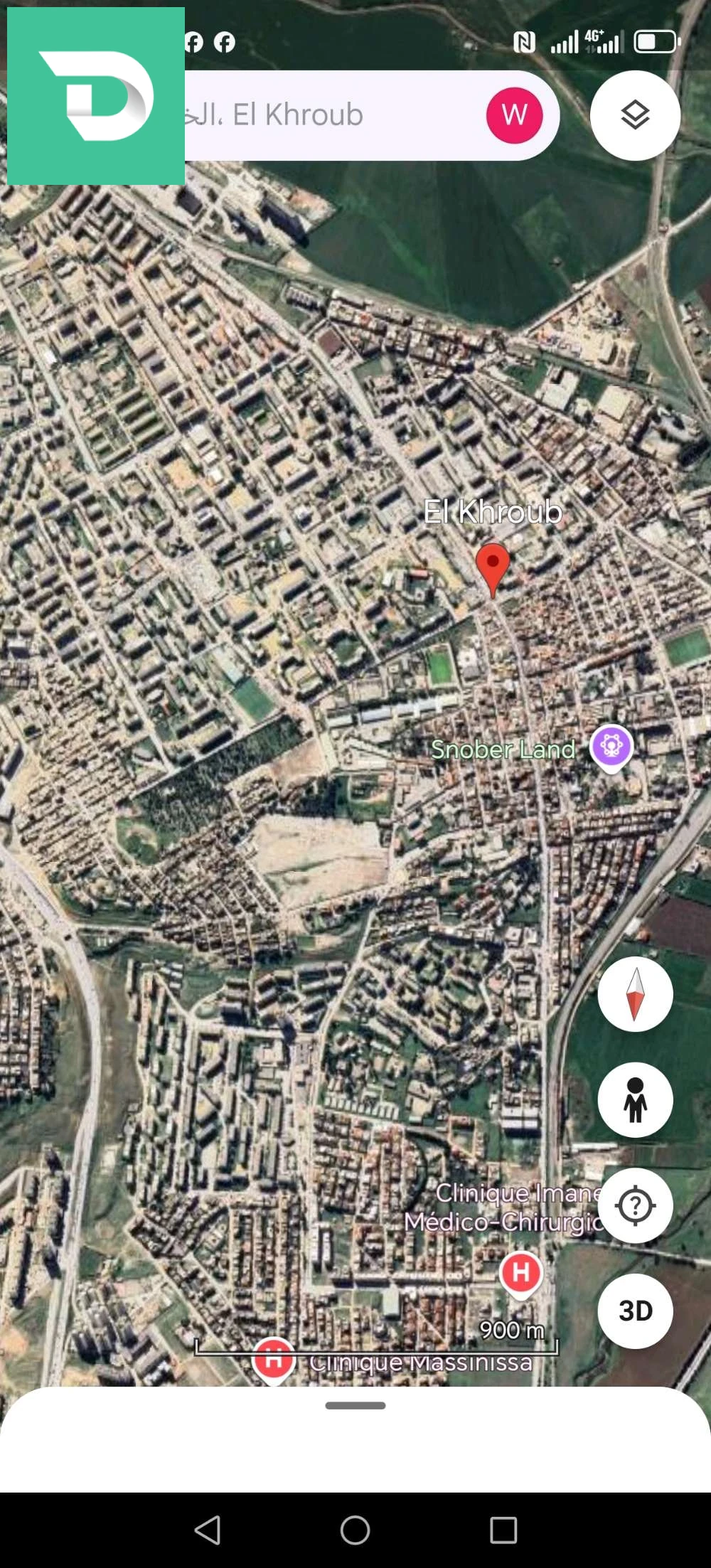Center the map on my location
The width and height of the screenshot is (711, 1568).
tap(635, 1205)
